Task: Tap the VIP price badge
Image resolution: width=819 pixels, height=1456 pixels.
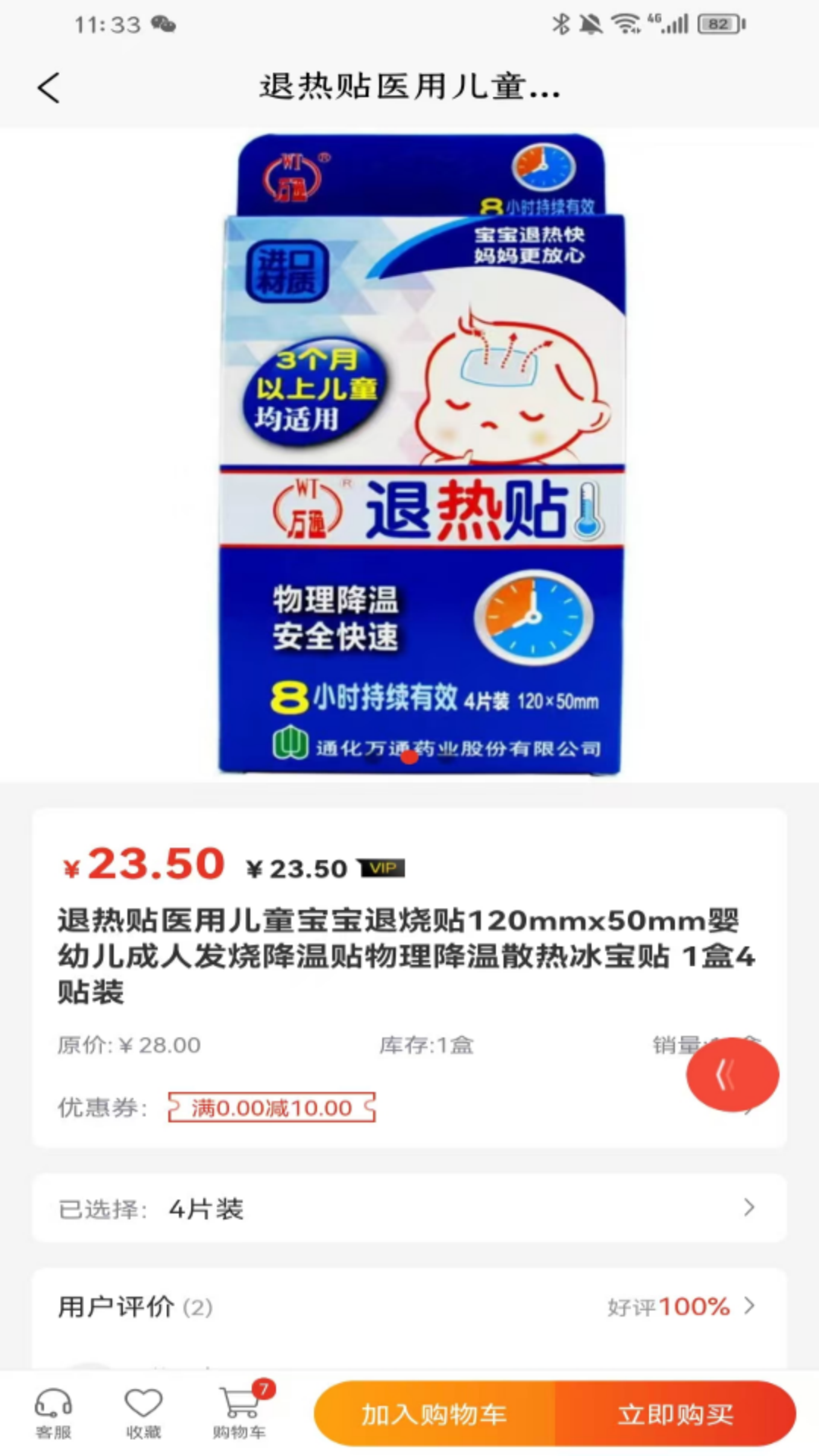Action: 381,867
